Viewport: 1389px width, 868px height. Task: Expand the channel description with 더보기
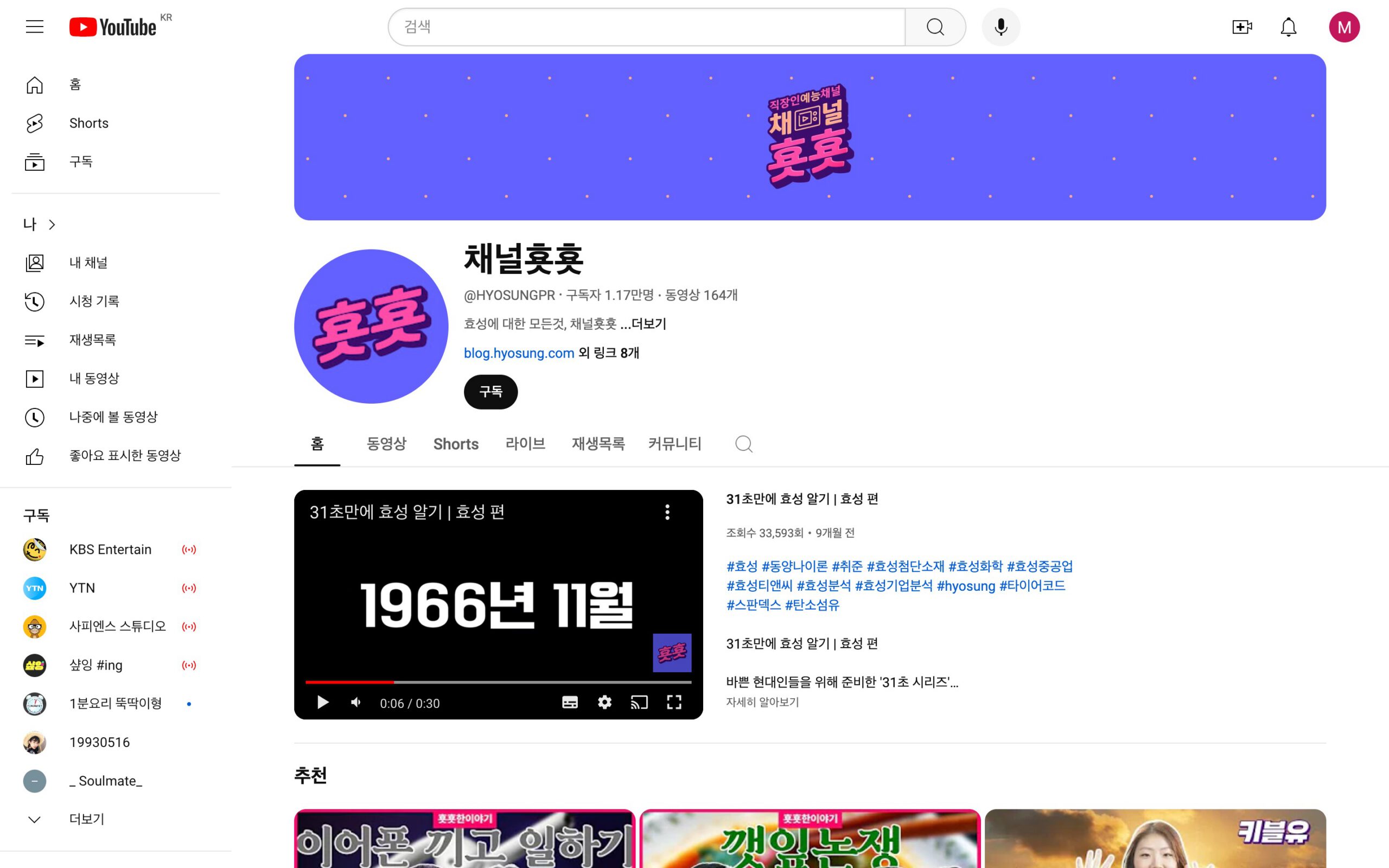(x=648, y=324)
